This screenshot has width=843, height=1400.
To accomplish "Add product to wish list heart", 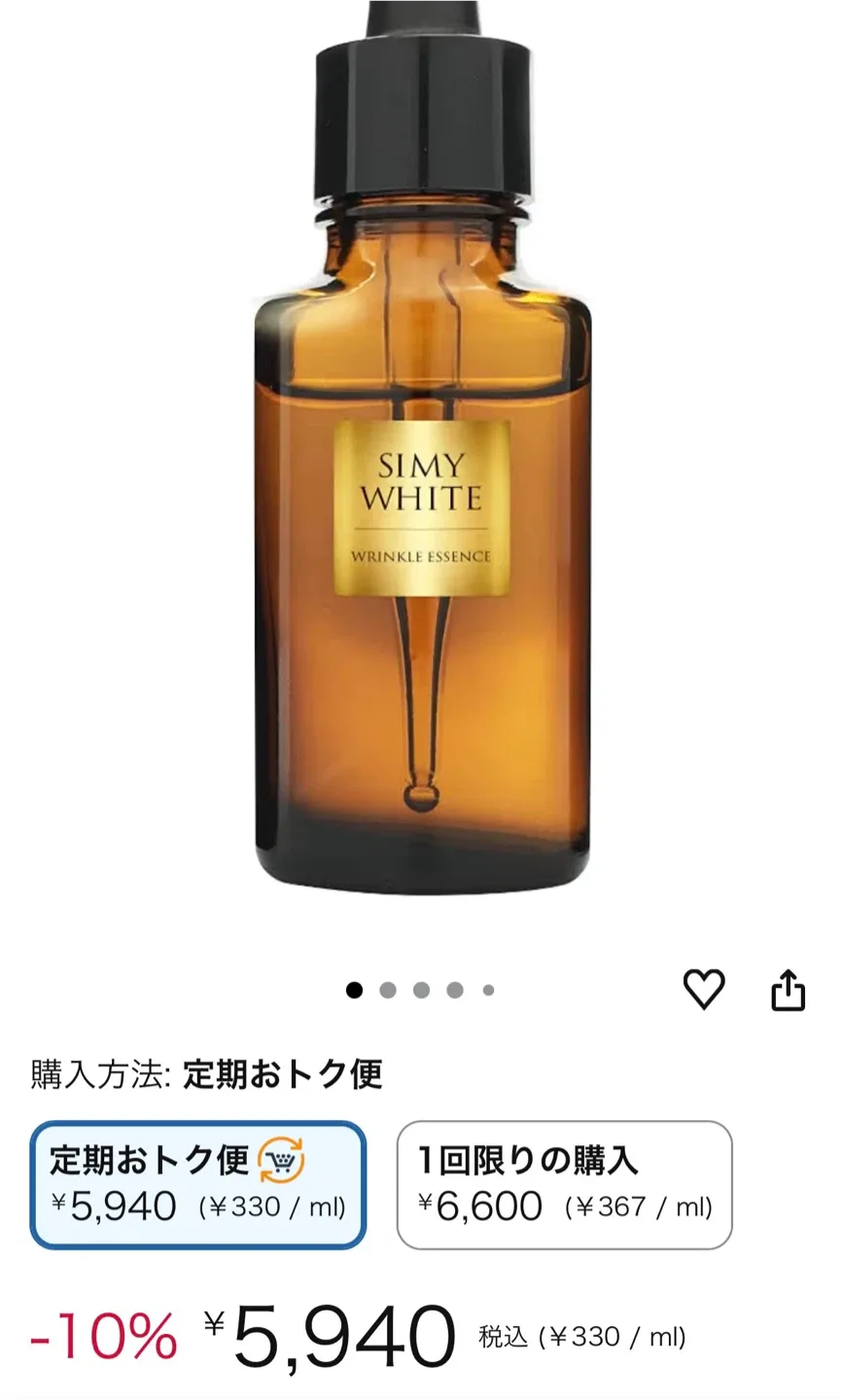I will click(x=703, y=990).
